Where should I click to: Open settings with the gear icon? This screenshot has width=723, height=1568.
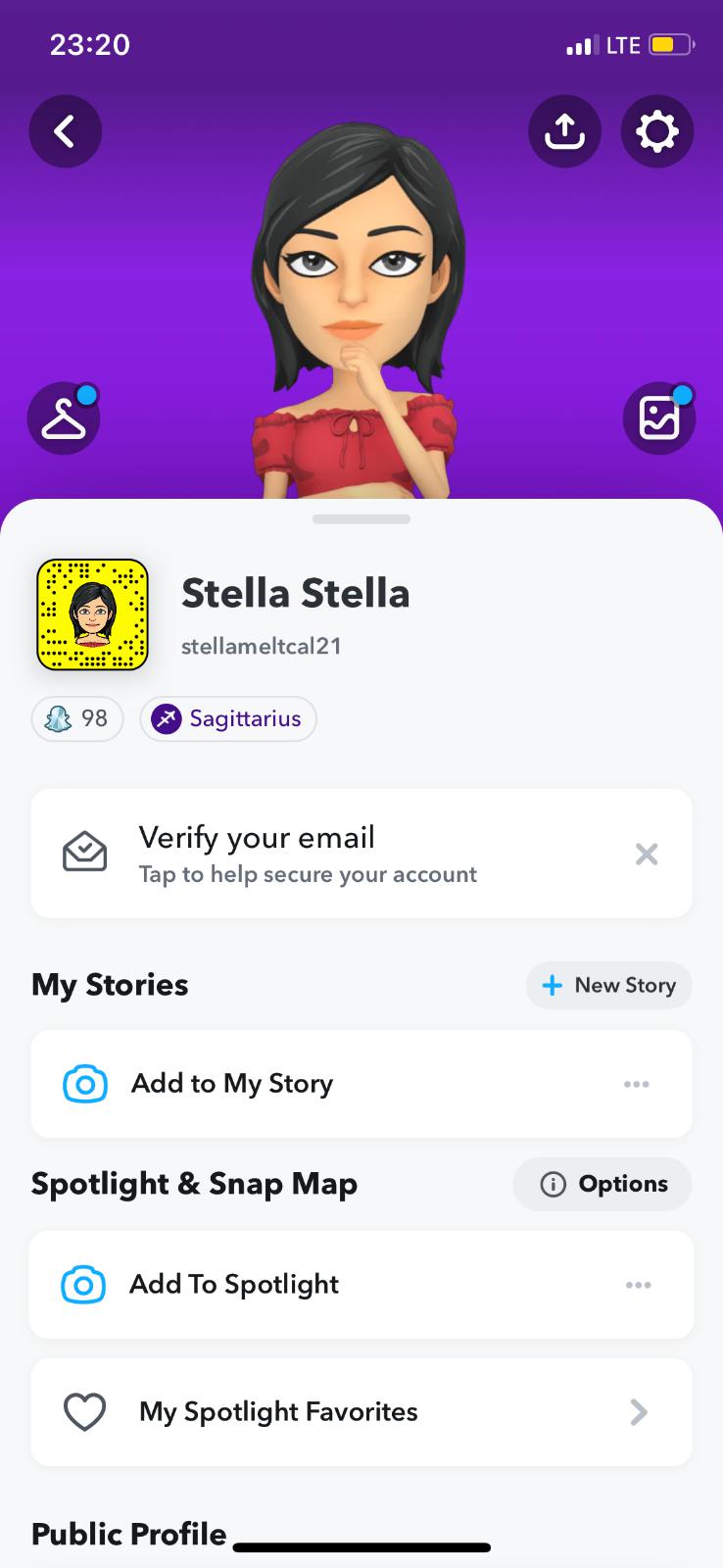pyautogui.click(x=656, y=131)
